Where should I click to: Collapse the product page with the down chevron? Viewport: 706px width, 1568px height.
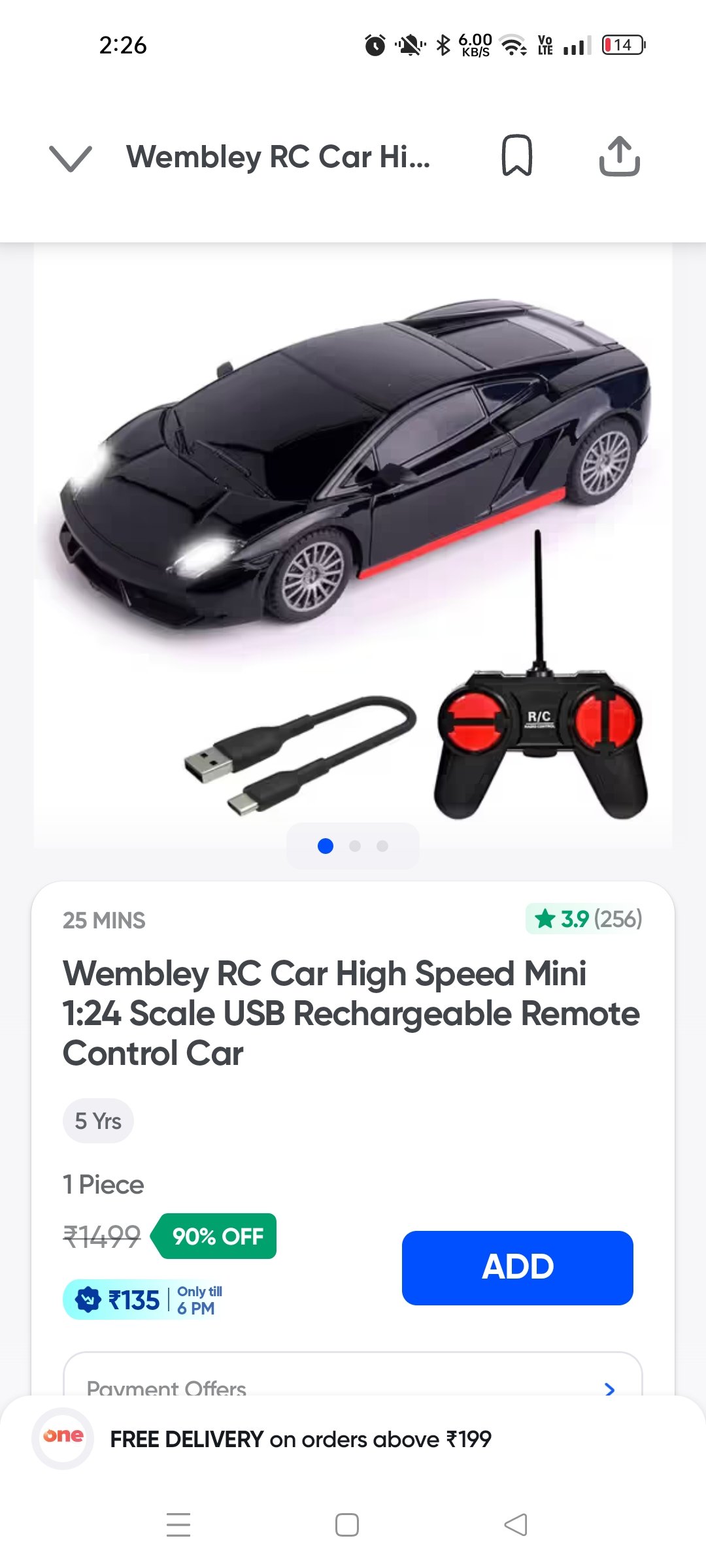click(x=71, y=157)
